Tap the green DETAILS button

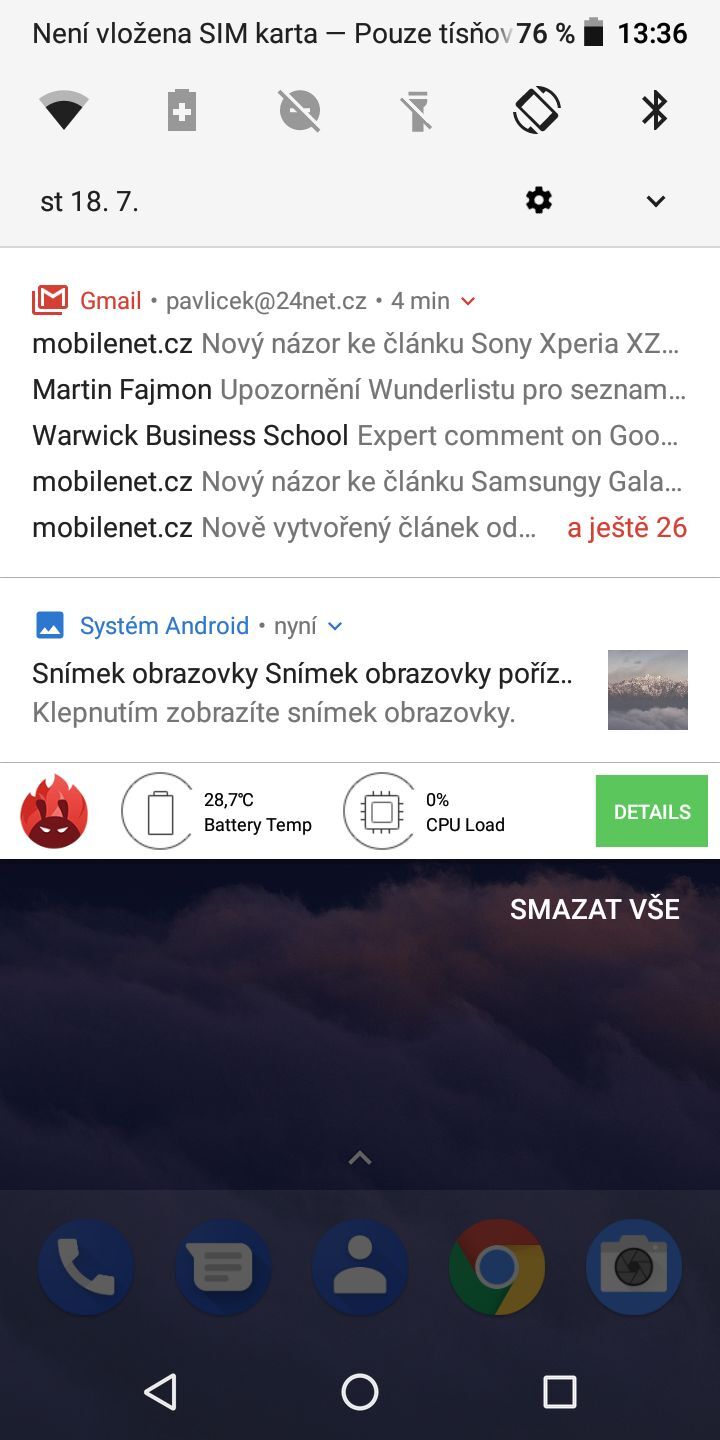pos(651,810)
